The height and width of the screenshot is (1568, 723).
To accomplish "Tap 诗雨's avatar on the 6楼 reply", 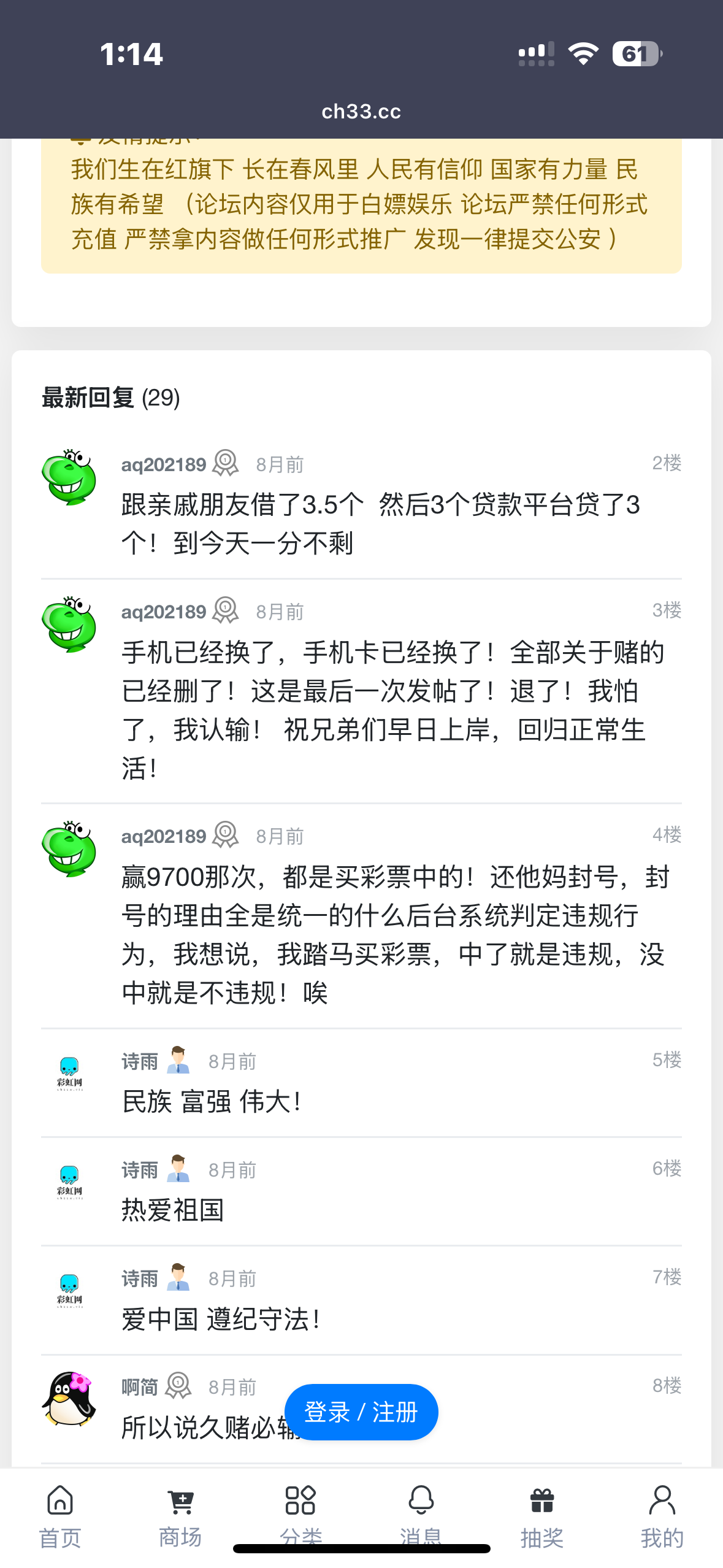I will [69, 1182].
